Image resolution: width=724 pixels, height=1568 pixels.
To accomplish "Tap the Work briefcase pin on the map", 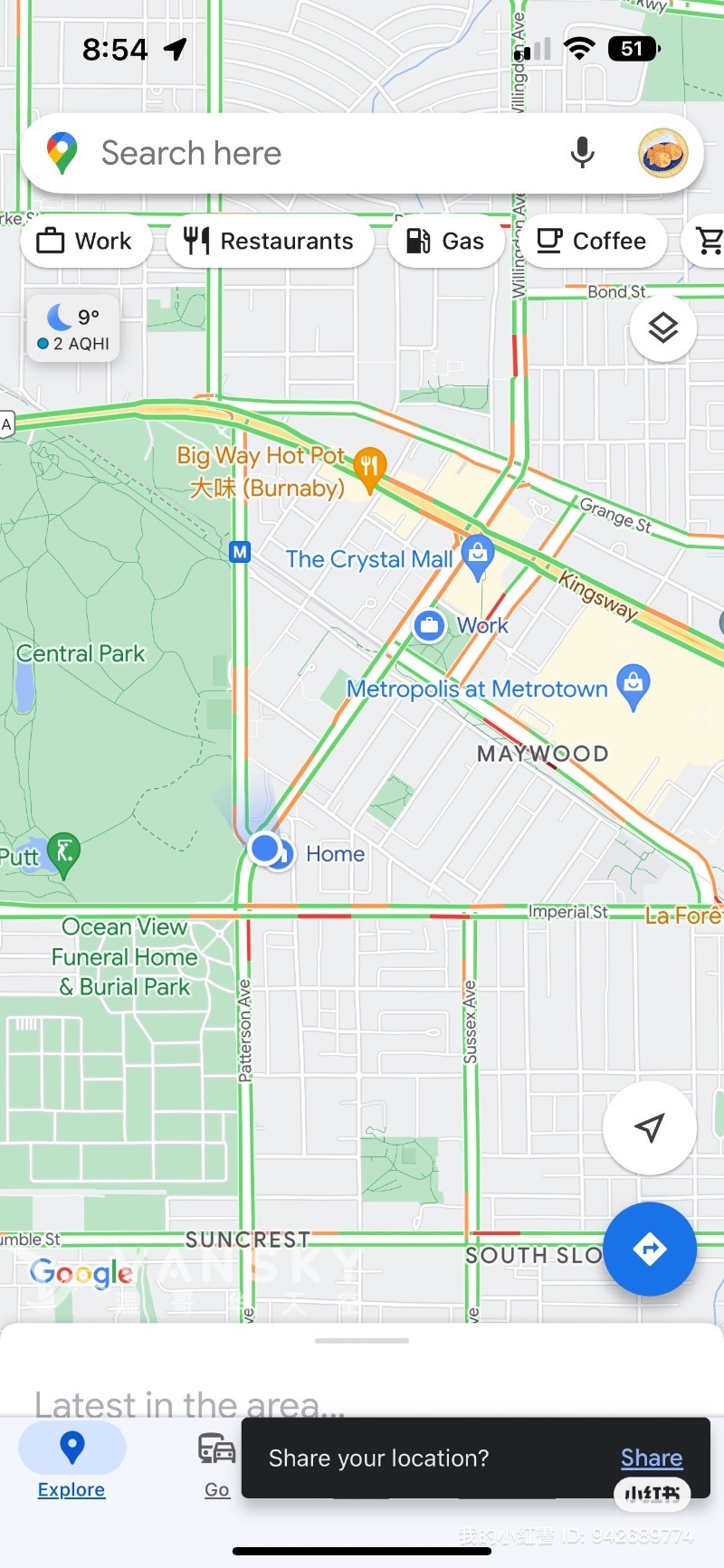I will click(429, 625).
